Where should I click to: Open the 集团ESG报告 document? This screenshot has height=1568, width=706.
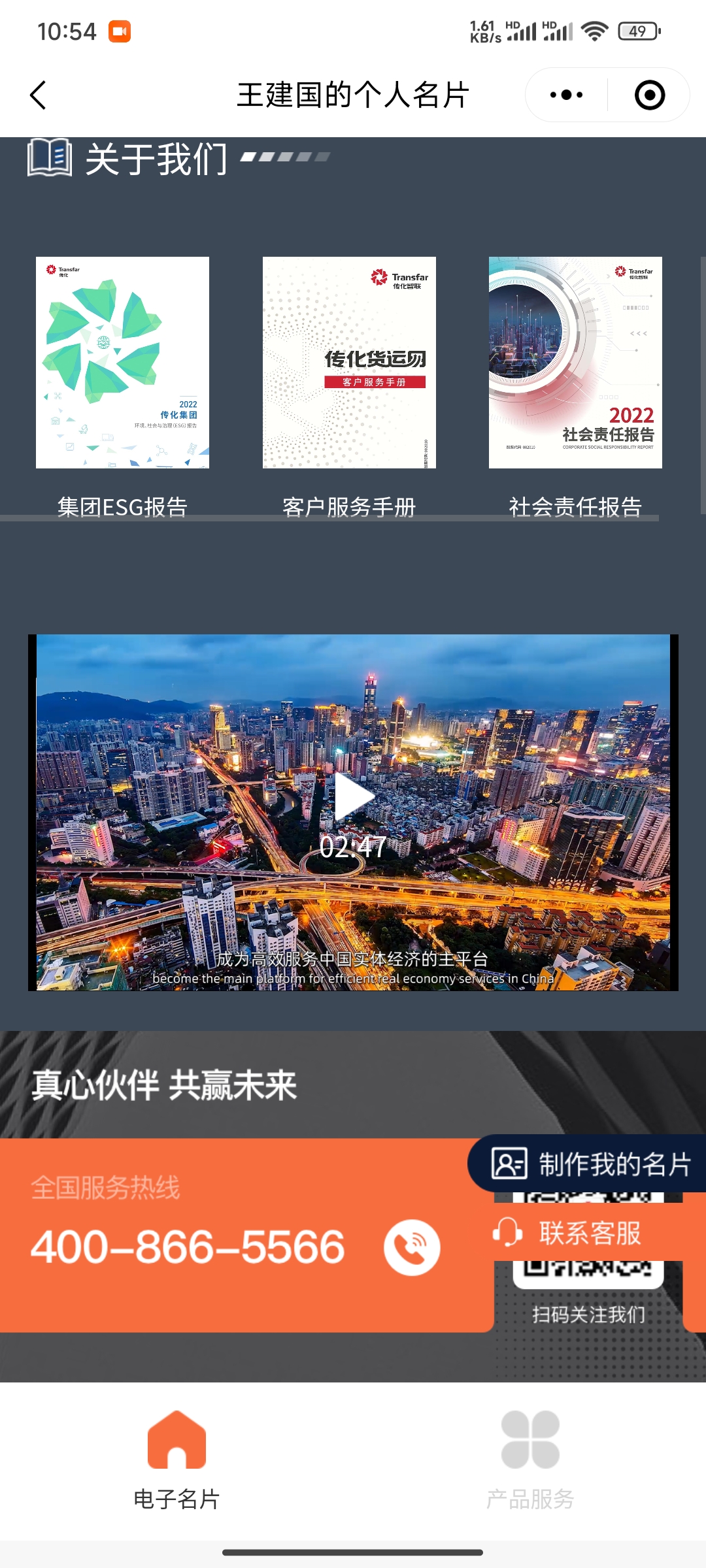coord(122,363)
